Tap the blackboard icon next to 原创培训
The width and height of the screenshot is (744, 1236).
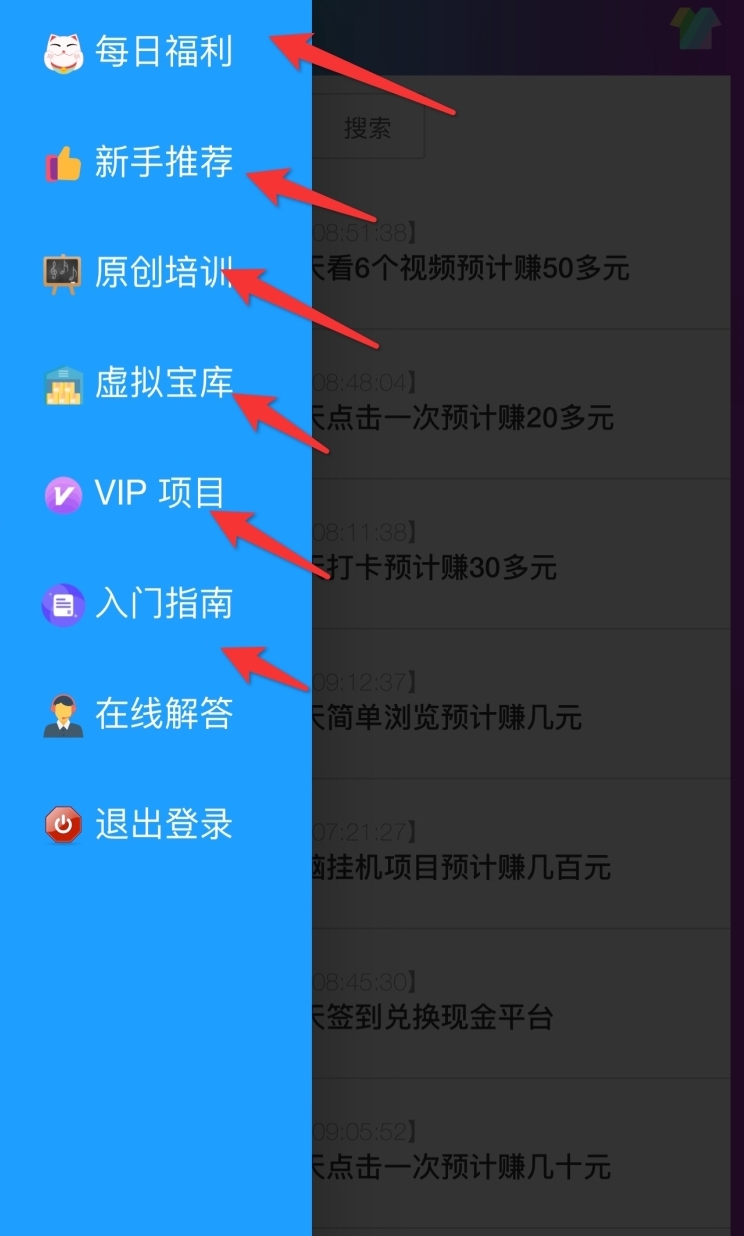pyautogui.click(x=63, y=273)
